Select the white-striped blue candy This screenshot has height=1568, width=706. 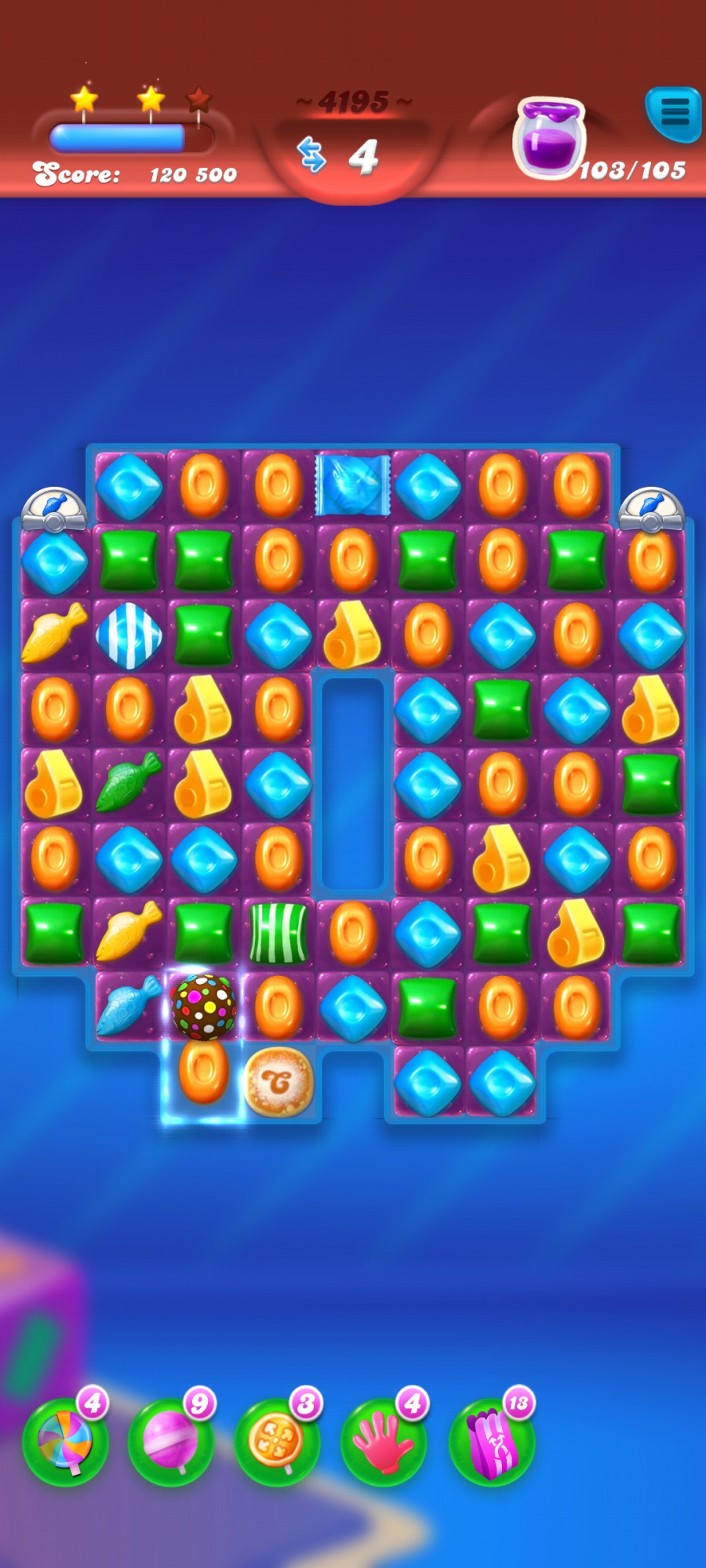tap(129, 635)
